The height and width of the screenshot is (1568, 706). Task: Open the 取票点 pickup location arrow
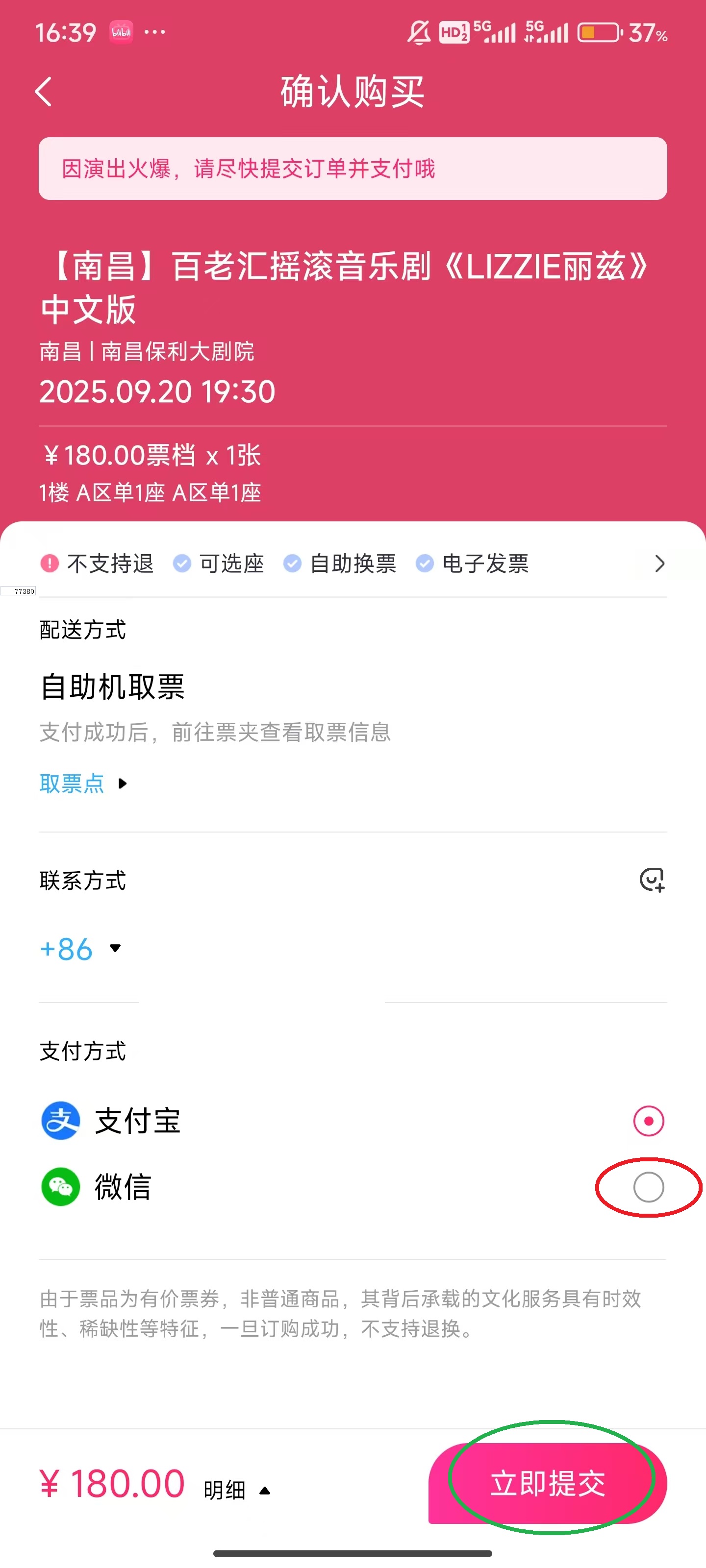(122, 784)
